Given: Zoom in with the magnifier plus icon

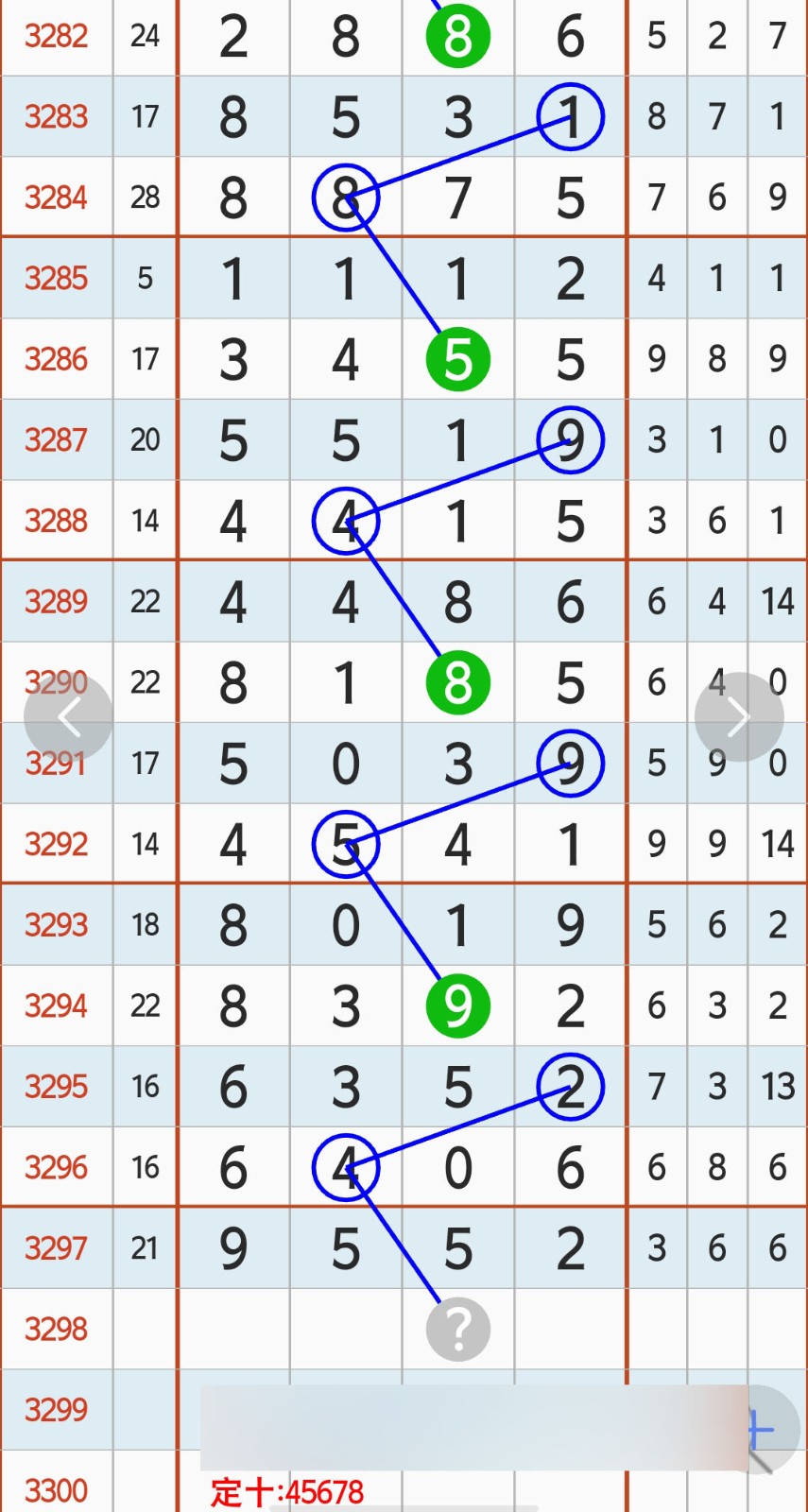Looking at the screenshot, I should (x=764, y=1429).
